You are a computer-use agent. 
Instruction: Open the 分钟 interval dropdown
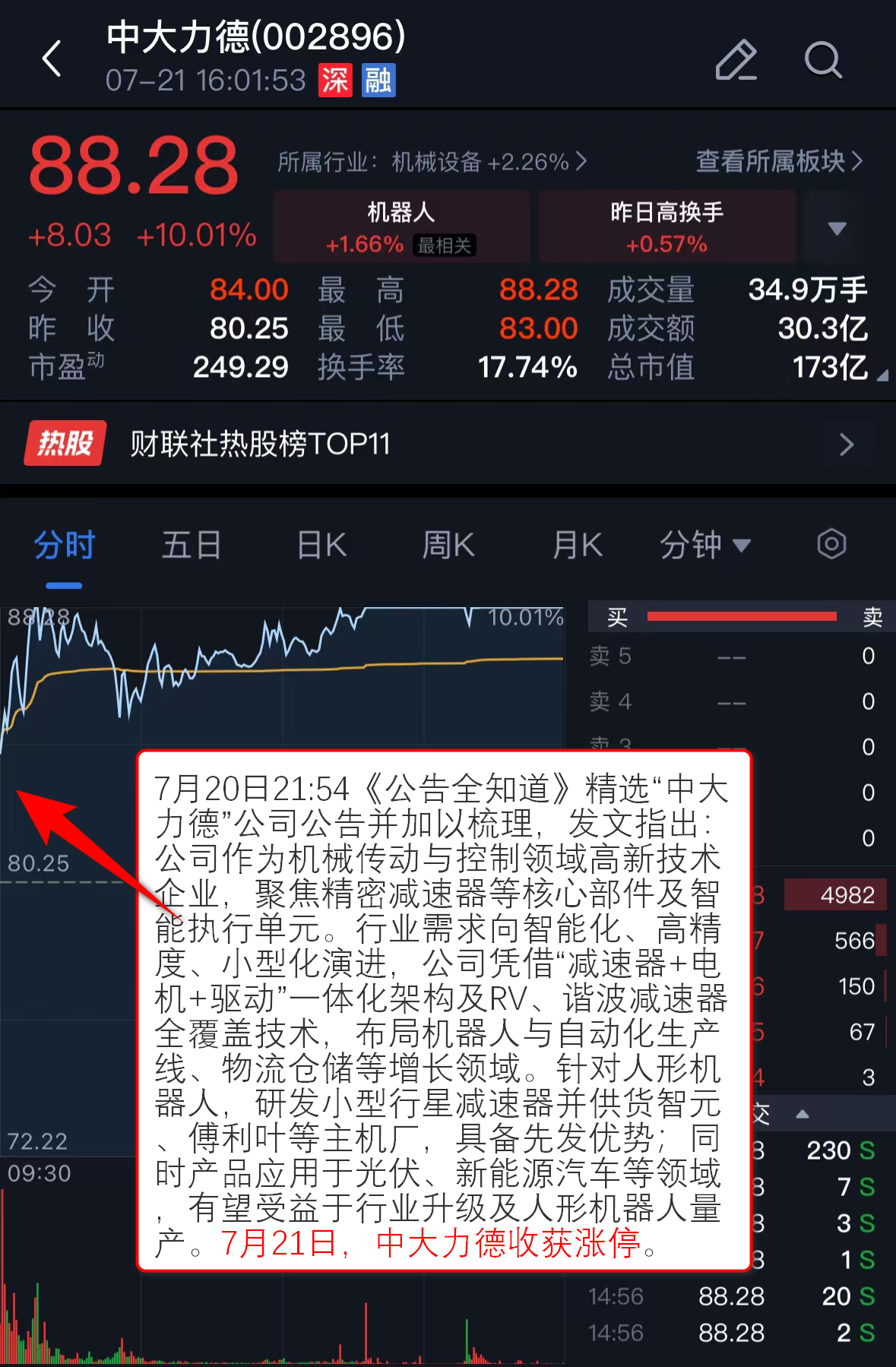(x=704, y=546)
